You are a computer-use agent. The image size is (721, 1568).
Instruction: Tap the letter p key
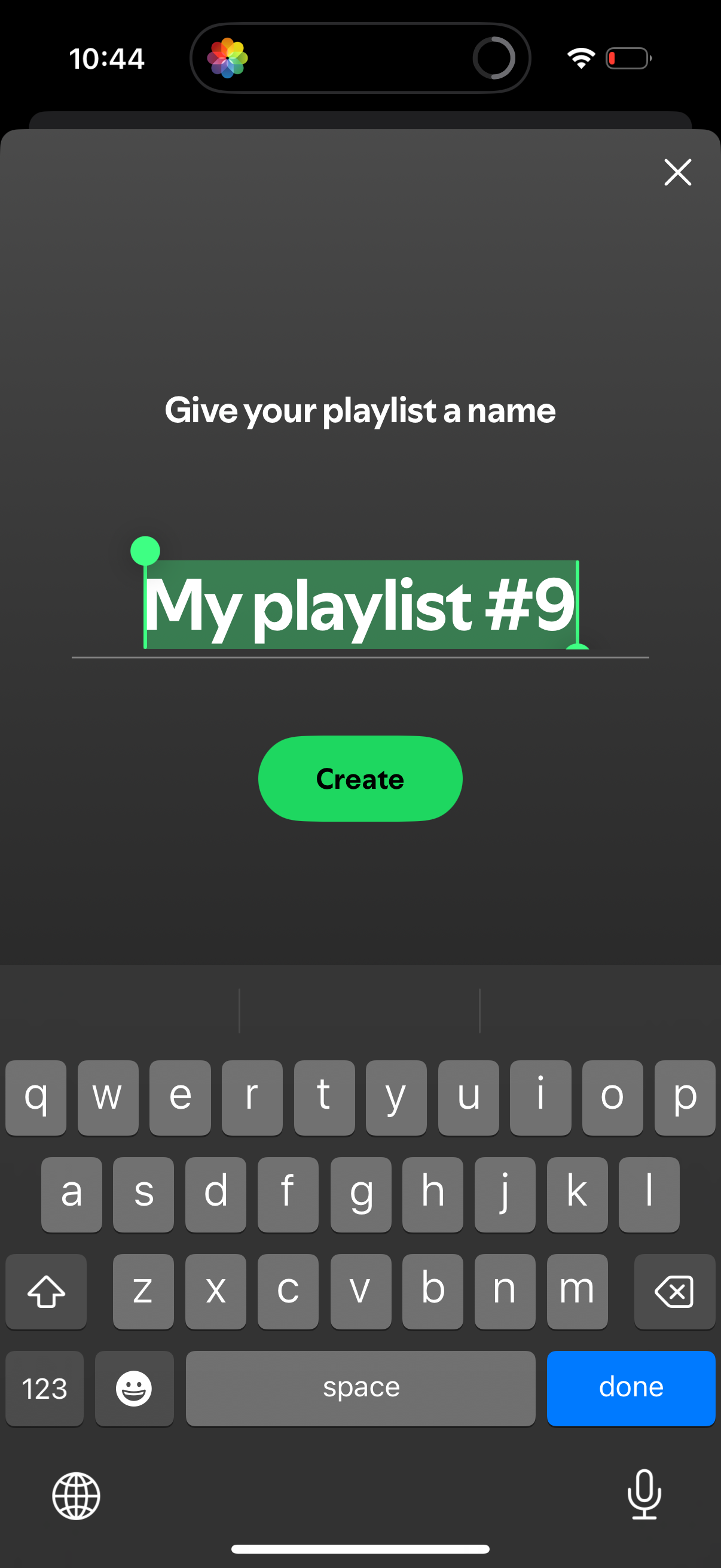tap(685, 1097)
